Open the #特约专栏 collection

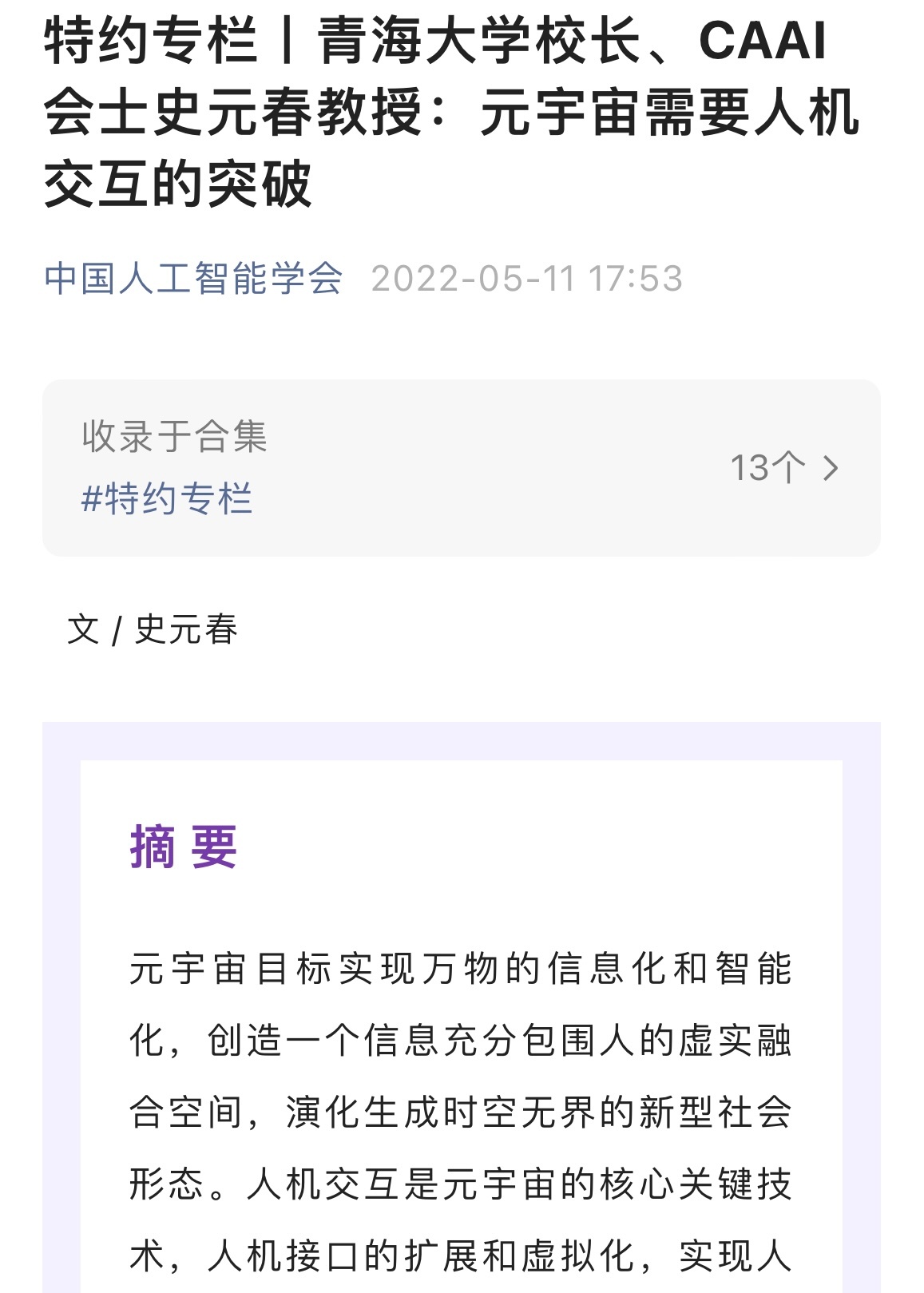point(167,499)
